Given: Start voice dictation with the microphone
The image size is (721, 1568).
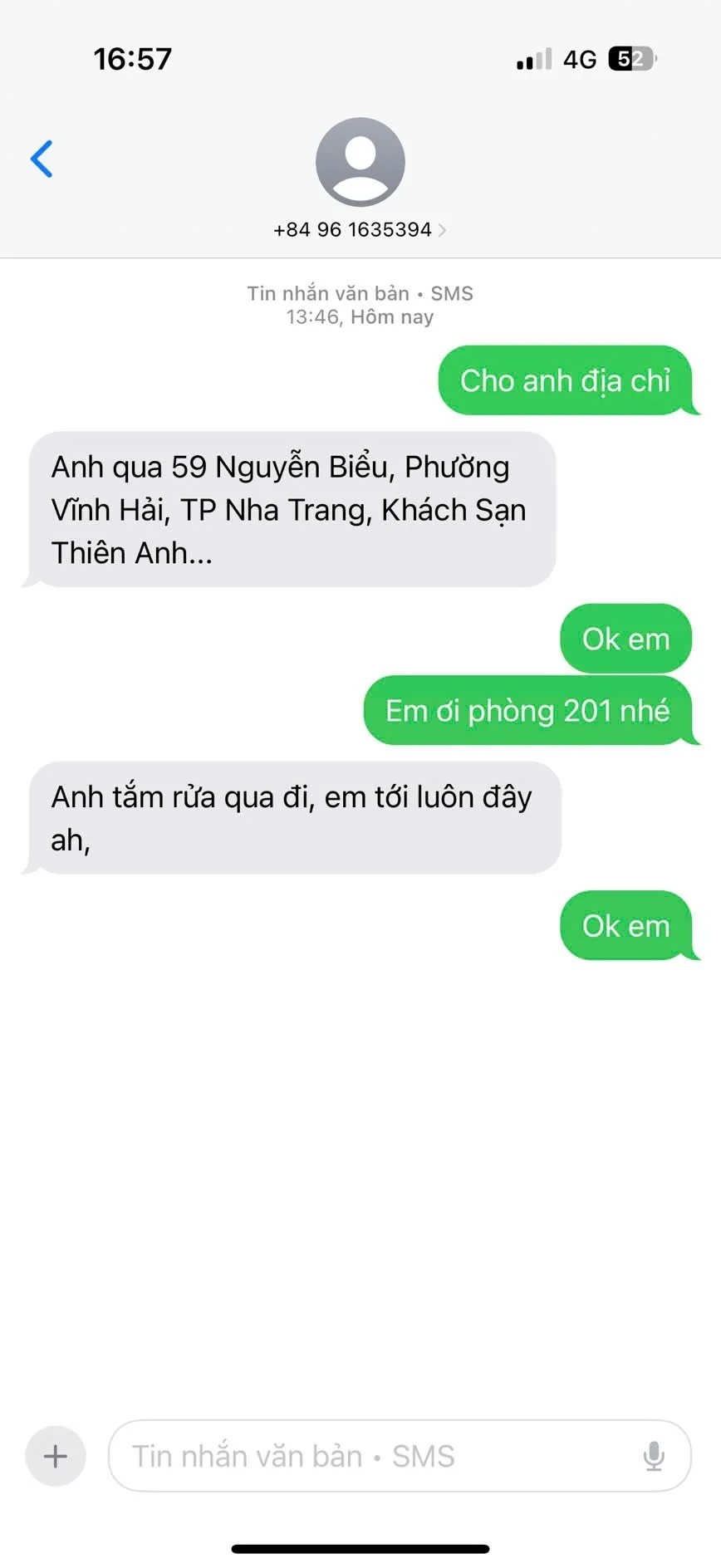Looking at the screenshot, I should 654,1456.
